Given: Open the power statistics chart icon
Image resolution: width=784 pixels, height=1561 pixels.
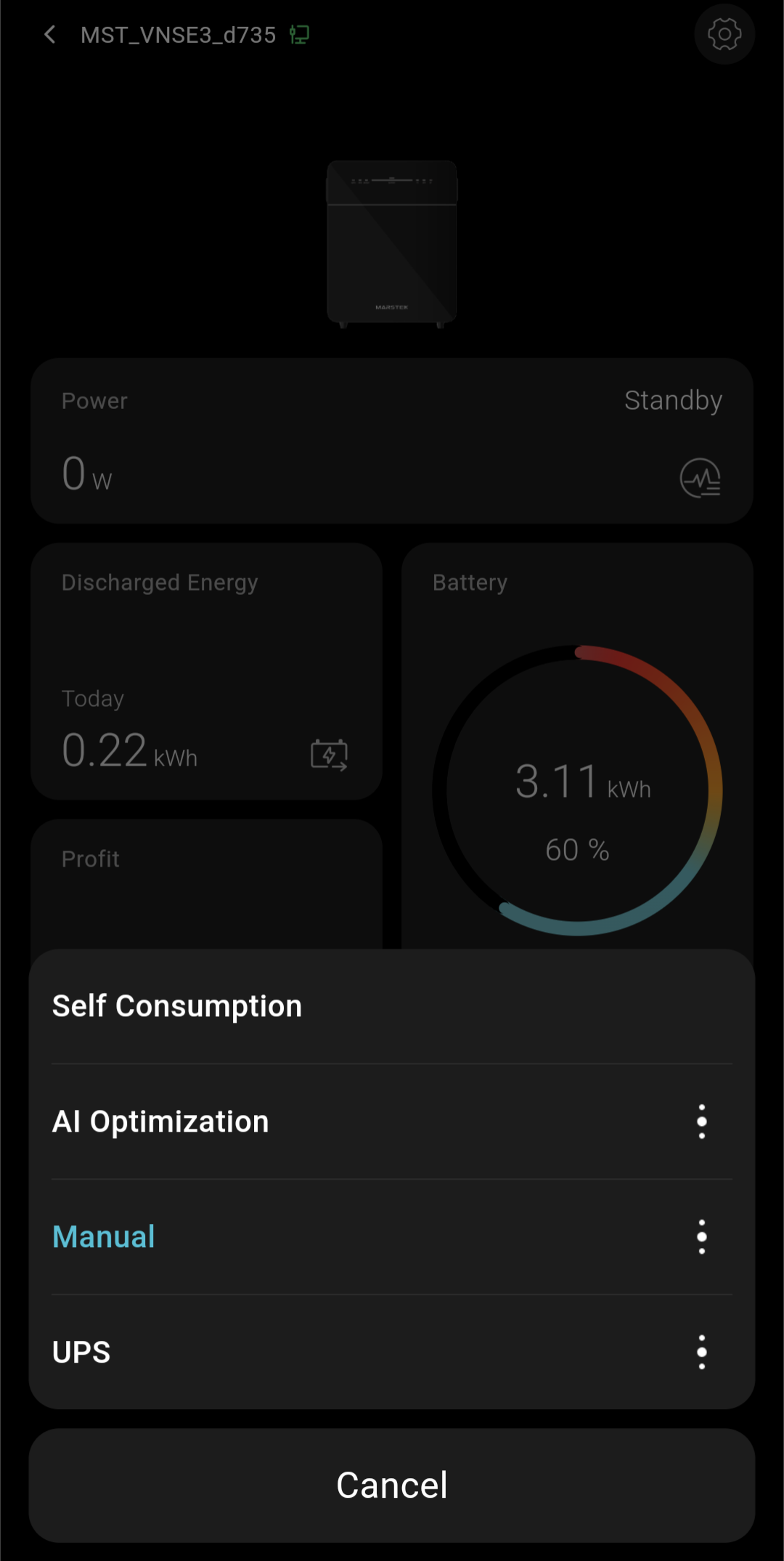Looking at the screenshot, I should click(x=699, y=477).
